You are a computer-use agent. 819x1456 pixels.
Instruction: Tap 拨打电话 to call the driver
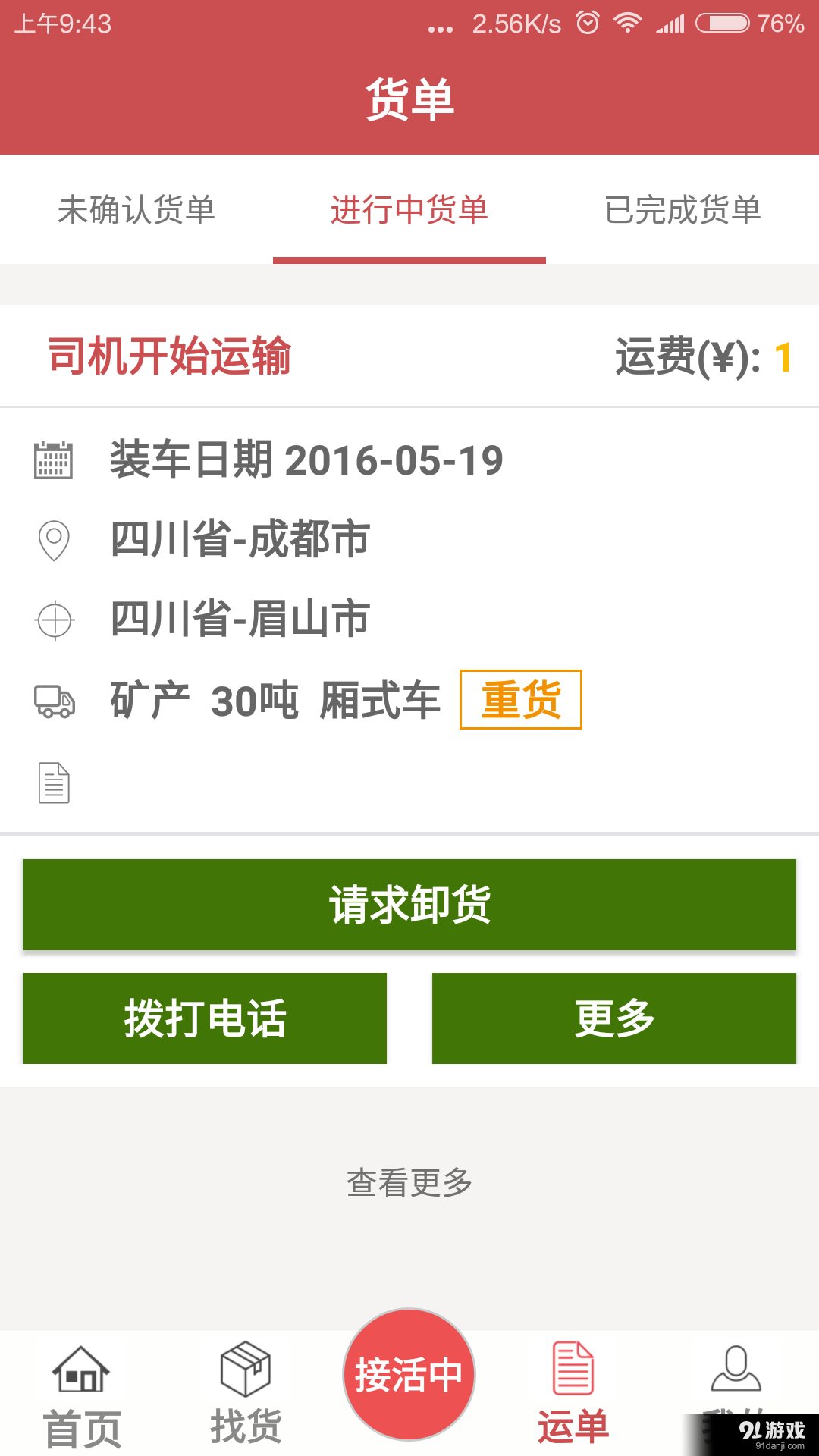(x=205, y=1018)
